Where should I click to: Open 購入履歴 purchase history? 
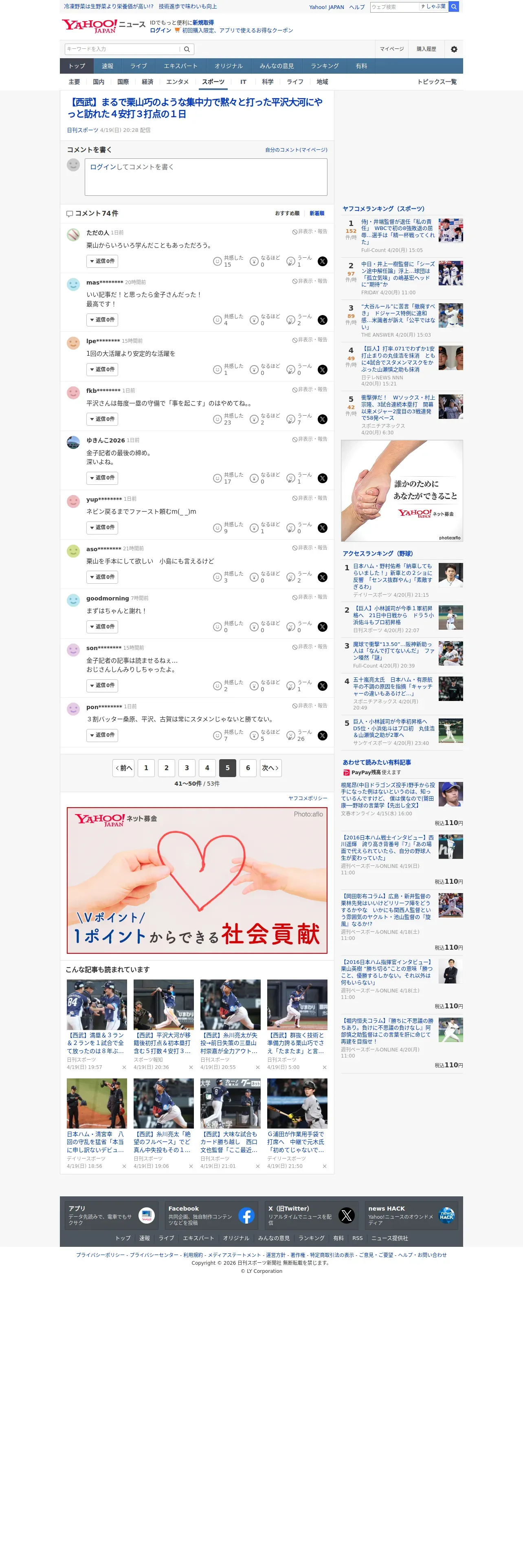click(426, 49)
